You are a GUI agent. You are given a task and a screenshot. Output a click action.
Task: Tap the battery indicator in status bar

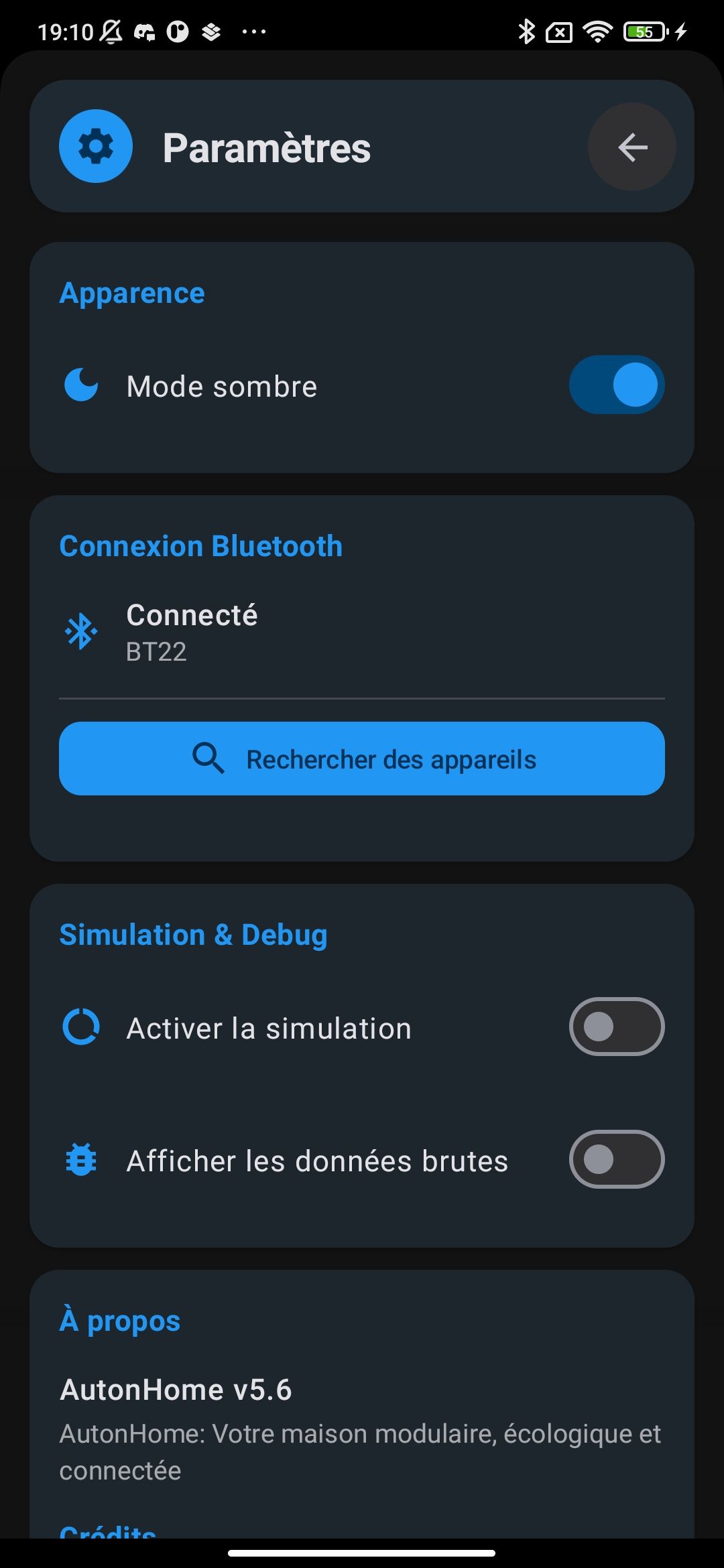[642, 30]
